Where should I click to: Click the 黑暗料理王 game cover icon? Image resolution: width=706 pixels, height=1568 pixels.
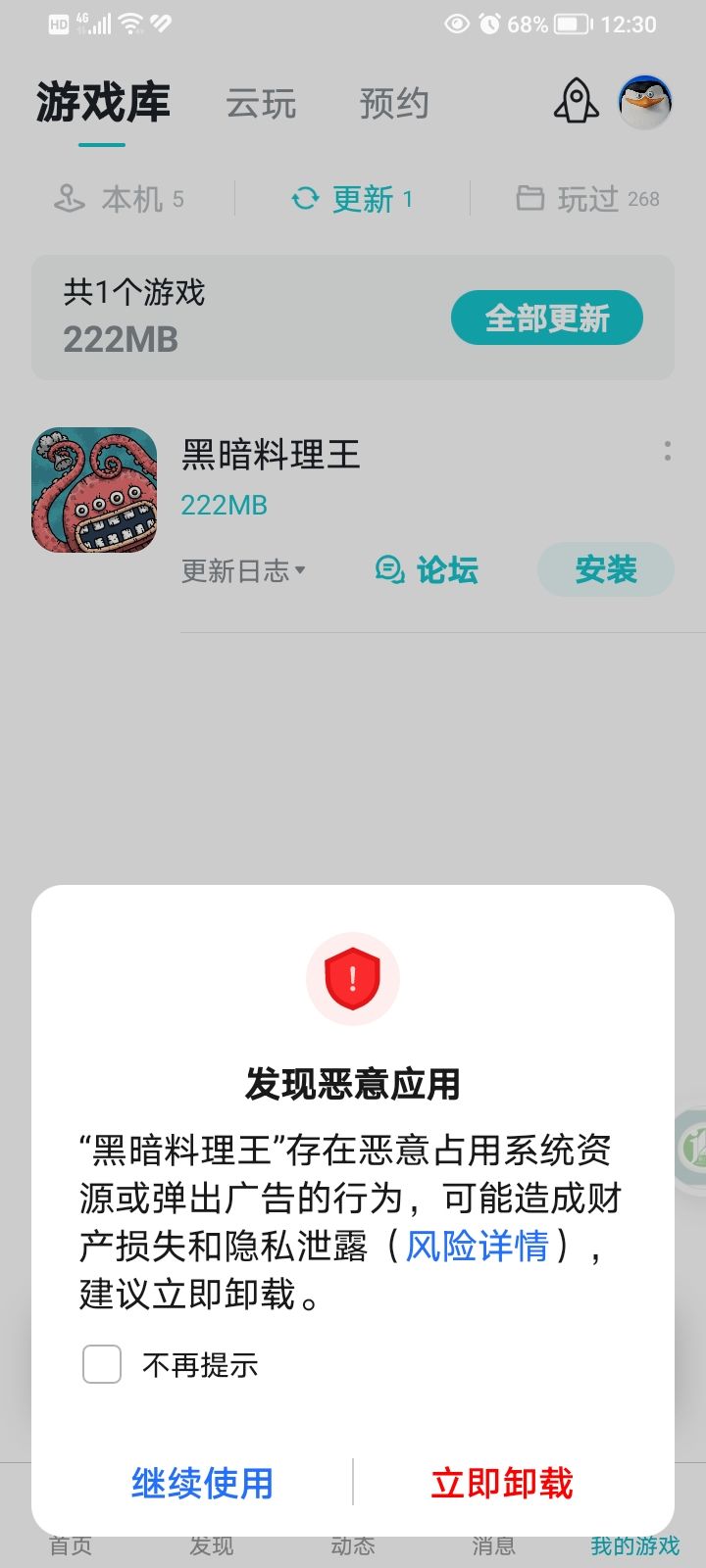(x=93, y=489)
